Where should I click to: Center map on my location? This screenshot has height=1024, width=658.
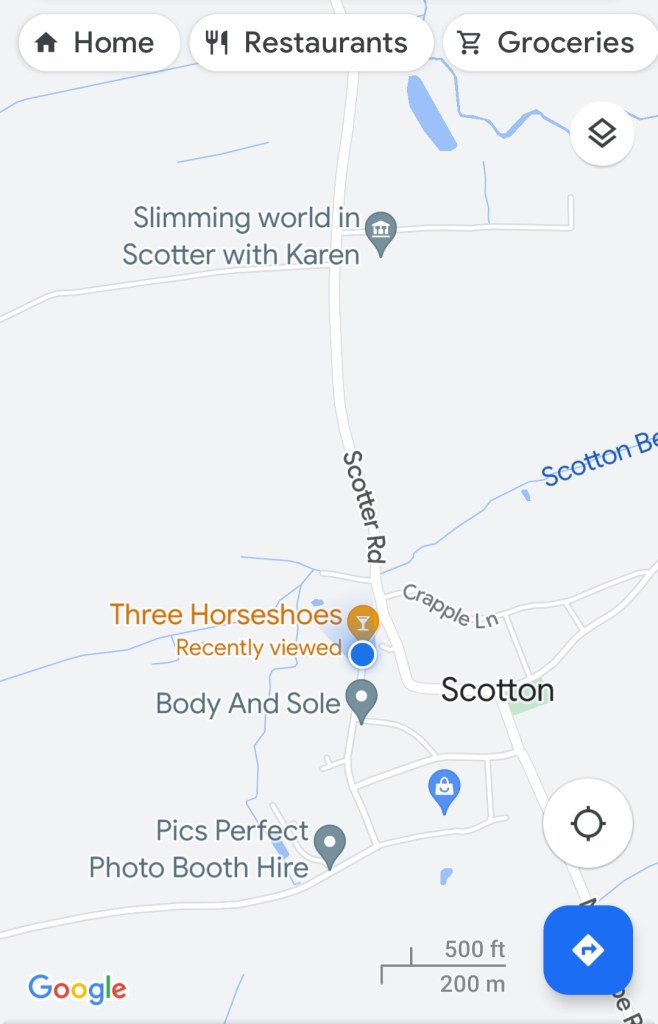[587, 824]
